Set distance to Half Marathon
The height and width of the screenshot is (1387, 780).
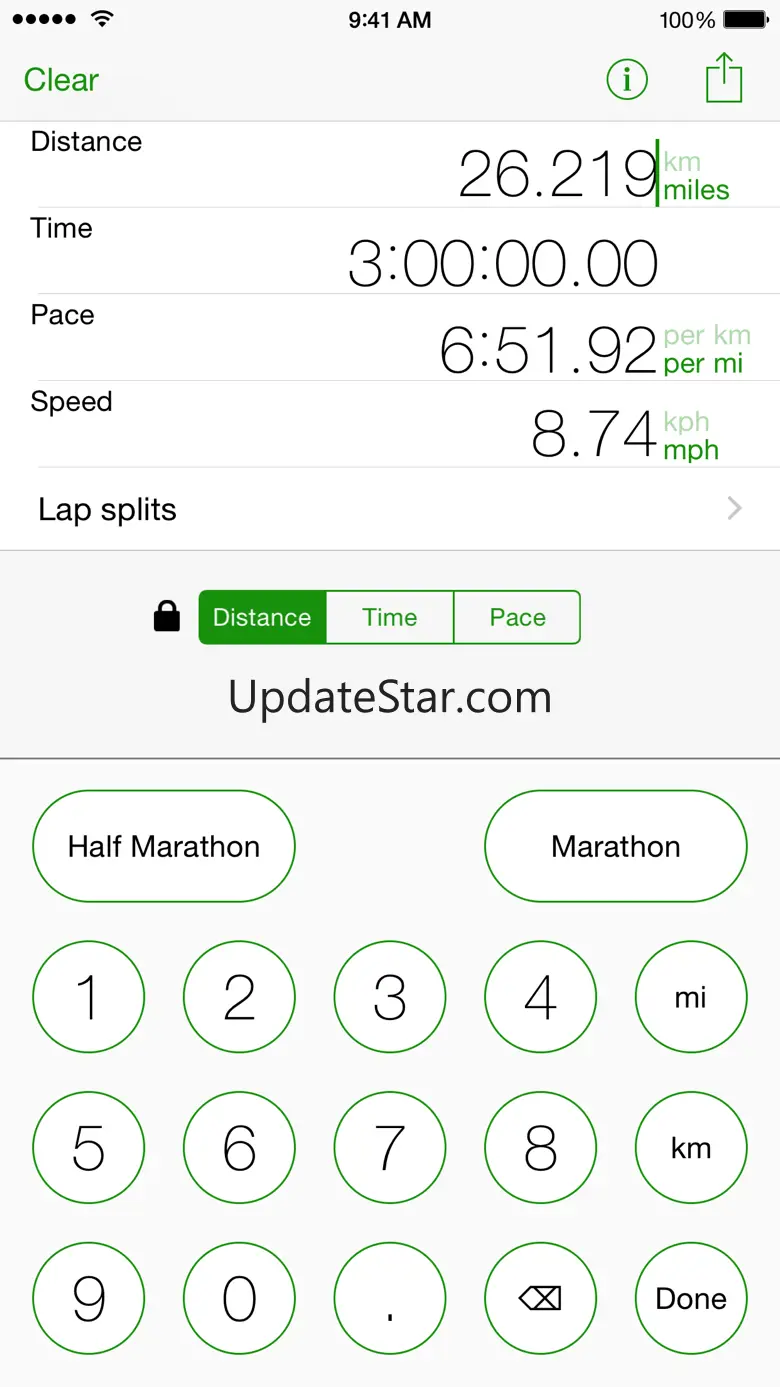pos(164,846)
